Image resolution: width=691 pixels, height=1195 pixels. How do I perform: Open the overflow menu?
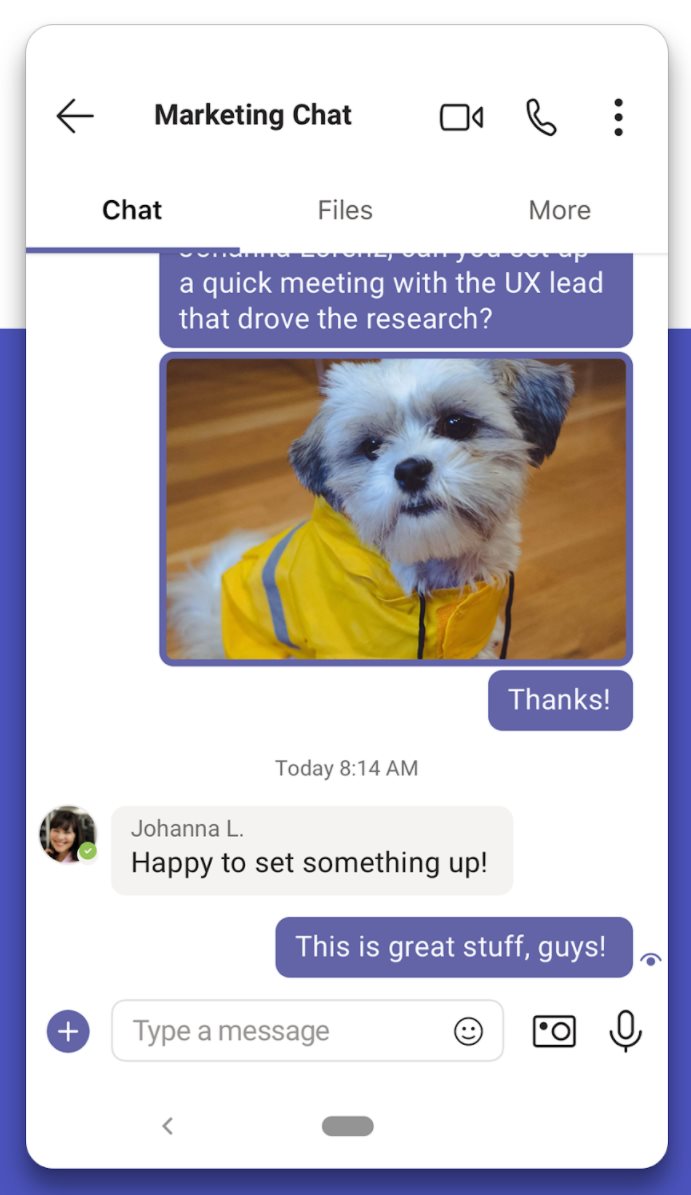tap(619, 117)
